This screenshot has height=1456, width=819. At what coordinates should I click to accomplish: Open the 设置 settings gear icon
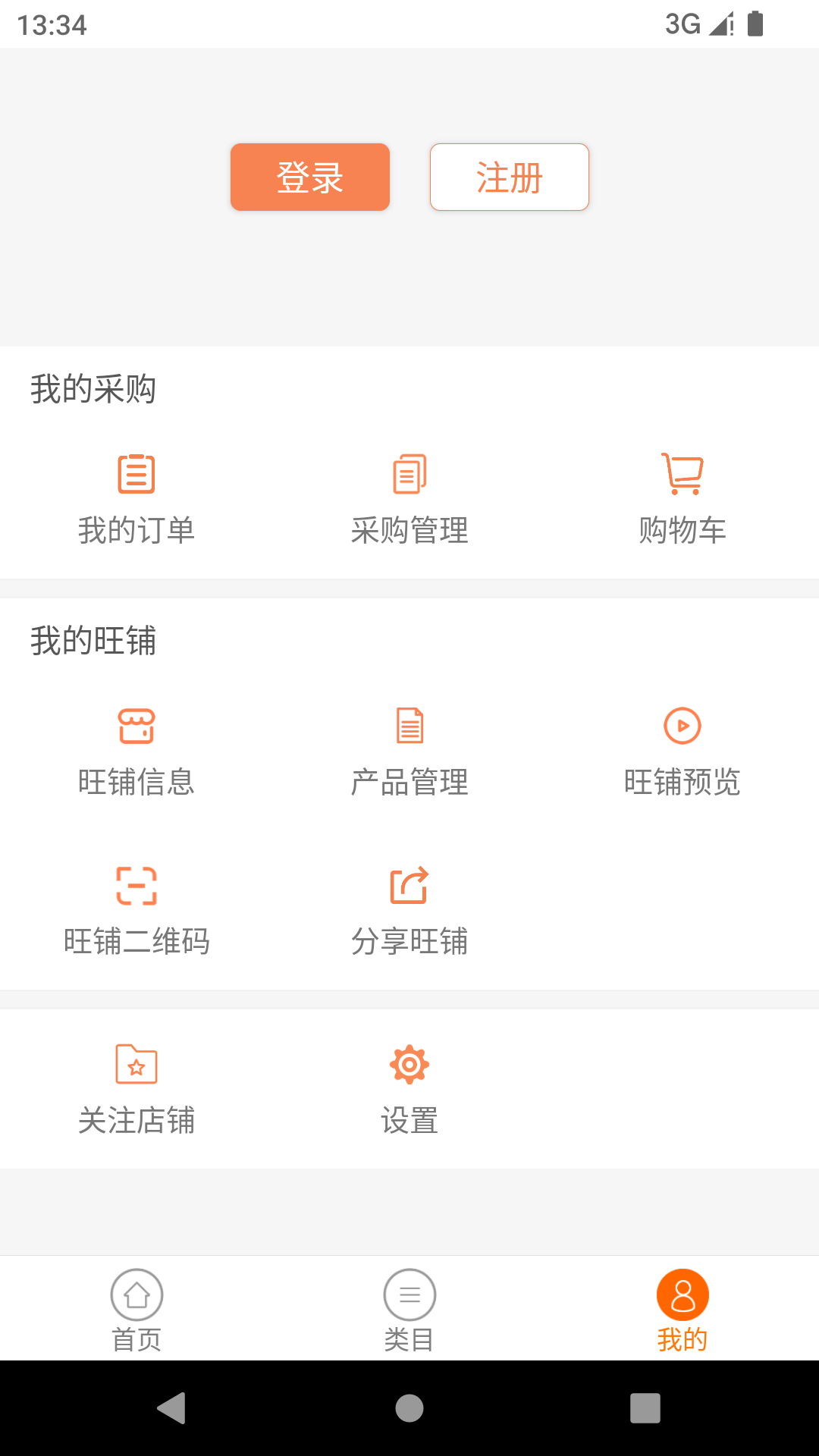pyautogui.click(x=409, y=1064)
